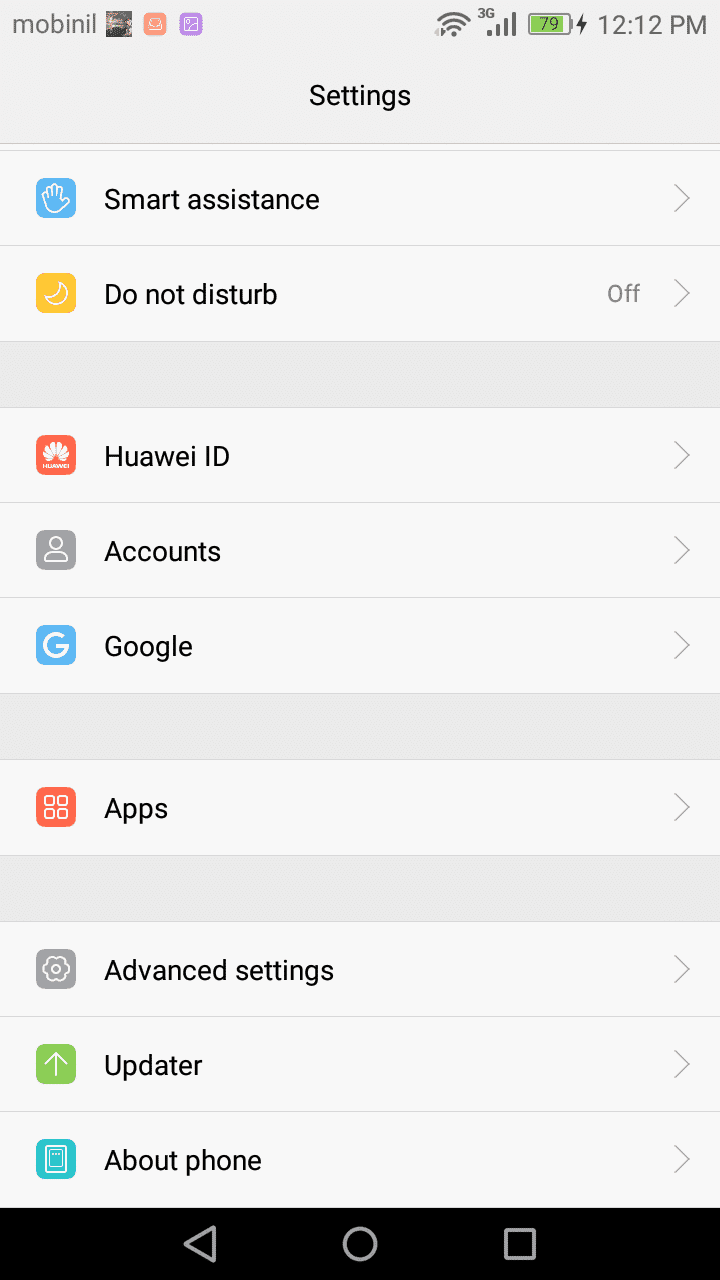
Task: Enter Advanced settings
Action: pos(360,970)
